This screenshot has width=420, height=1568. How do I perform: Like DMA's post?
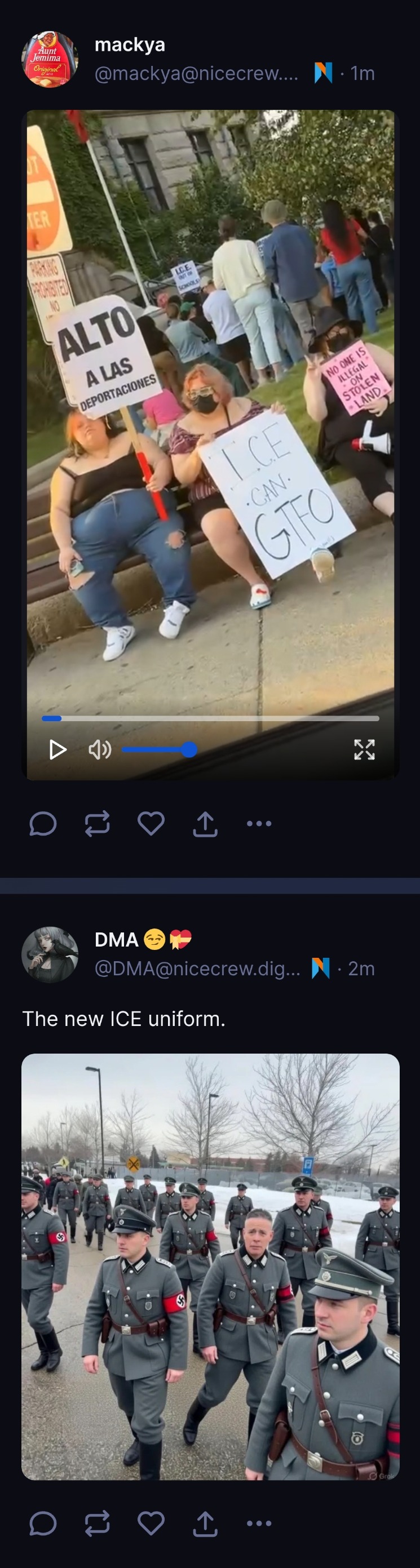tap(151, 1523)
